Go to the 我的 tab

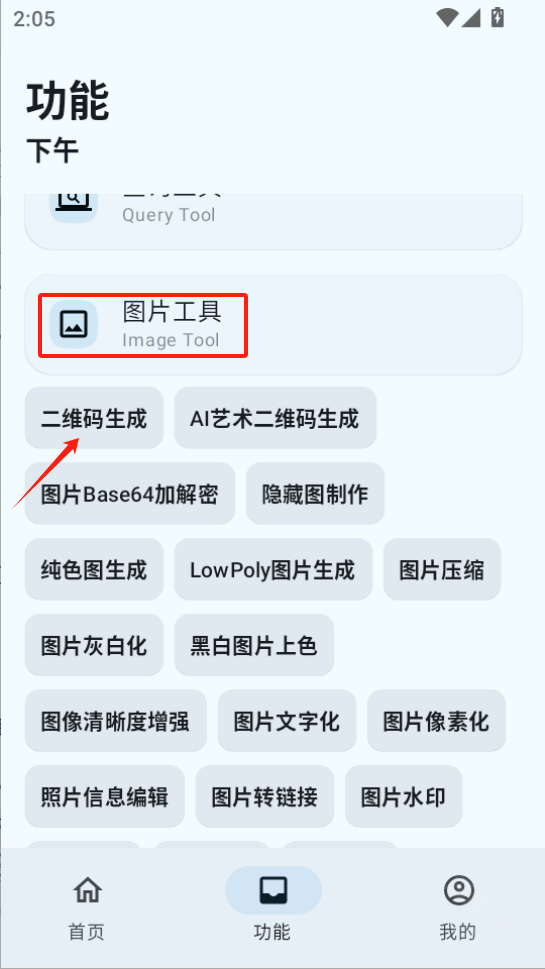(458, 908)
